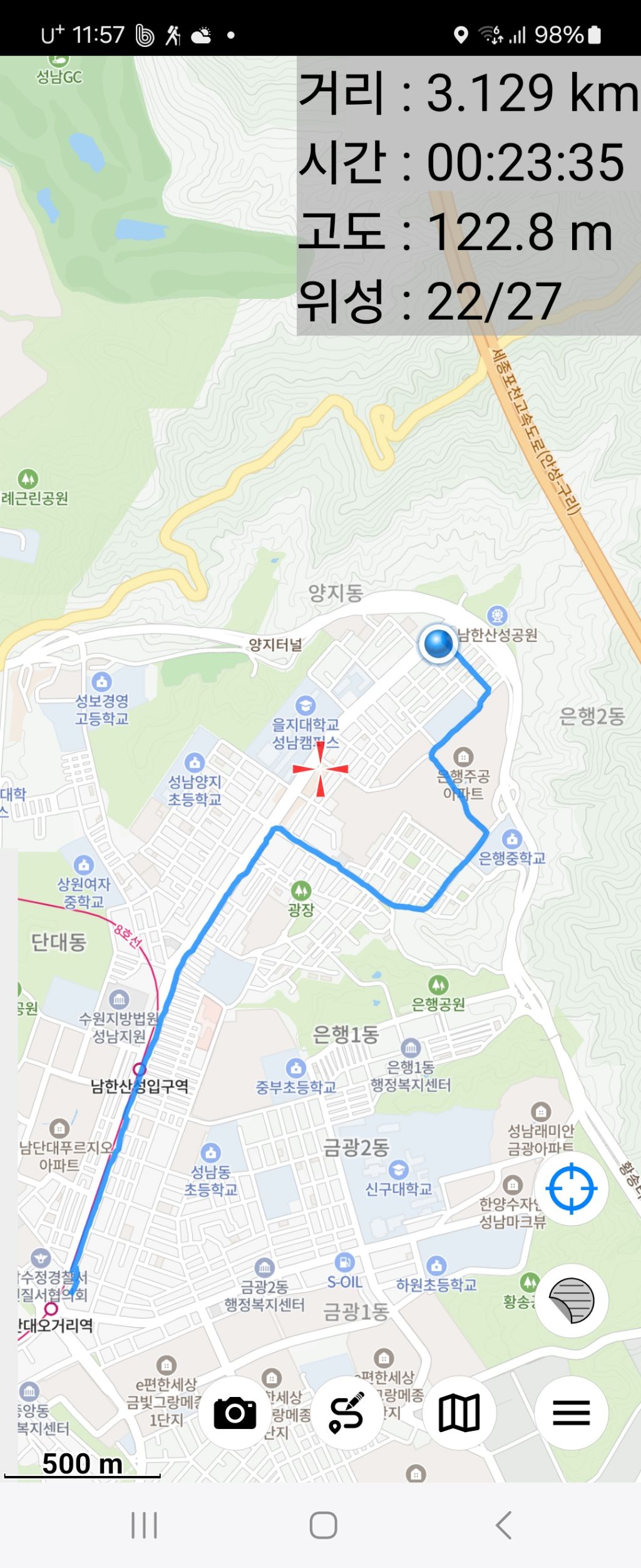Take a photo with camera button
Image resolution: width=641 pixels, height=1568 pixels.
235,1413
